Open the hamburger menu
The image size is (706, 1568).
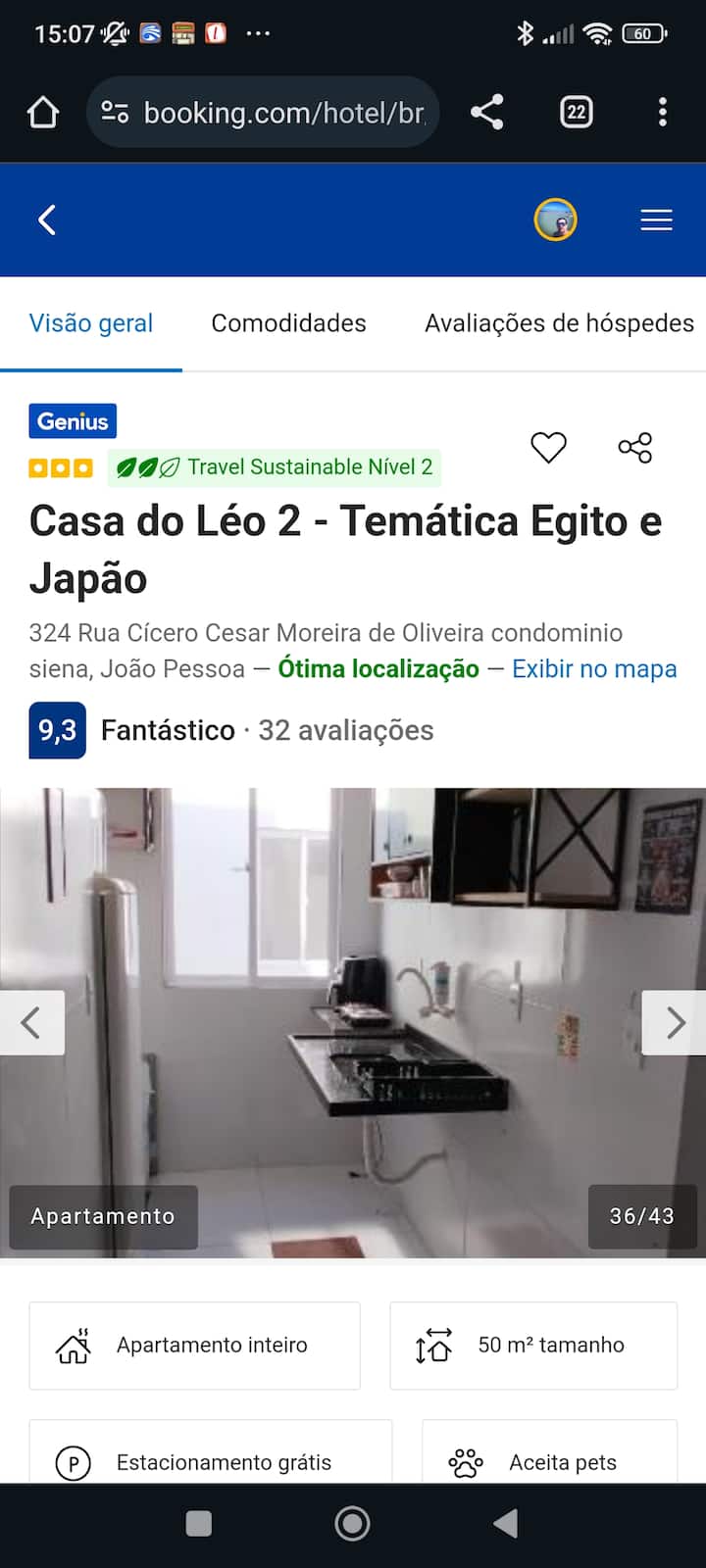(x=656, y=220)
